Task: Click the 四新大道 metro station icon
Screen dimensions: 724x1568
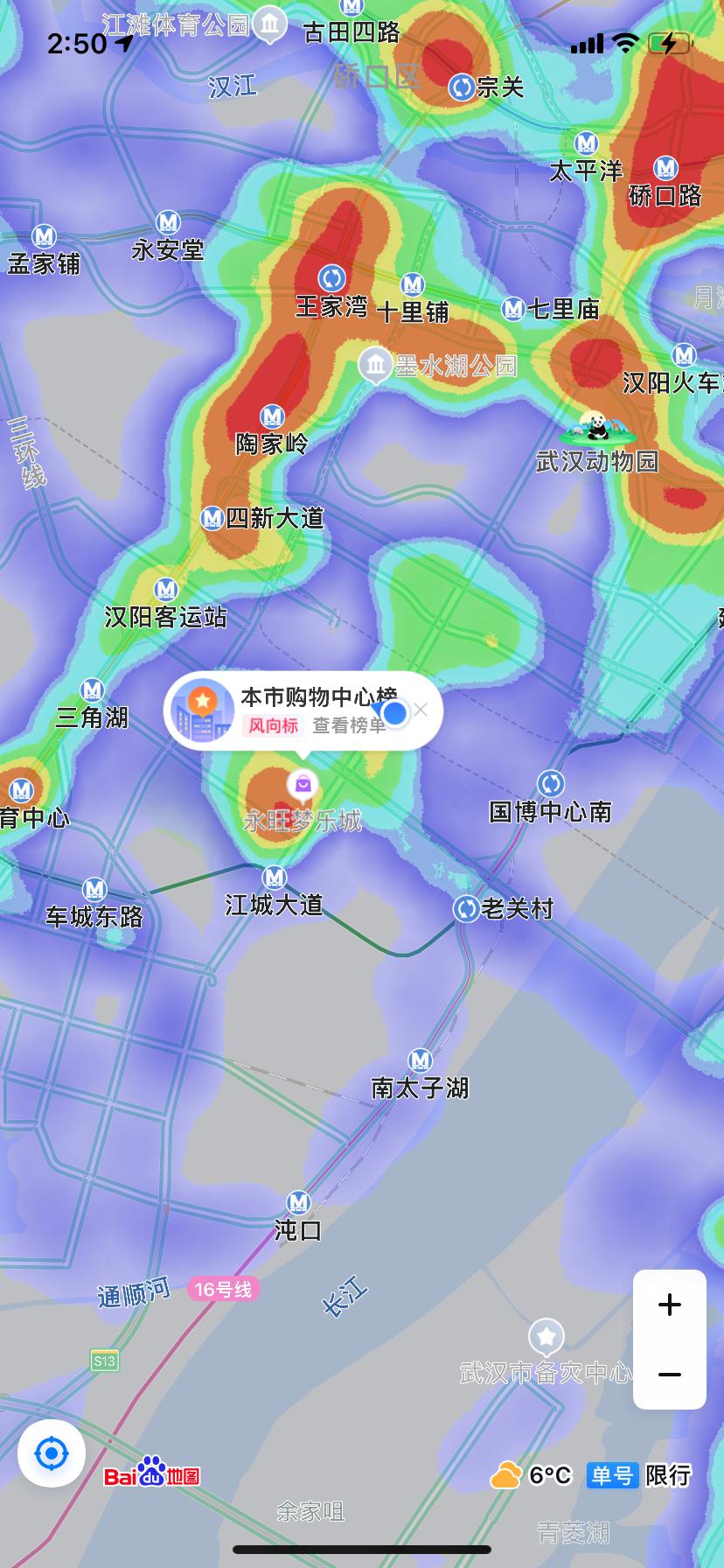Action: click(x=212, y=518)
